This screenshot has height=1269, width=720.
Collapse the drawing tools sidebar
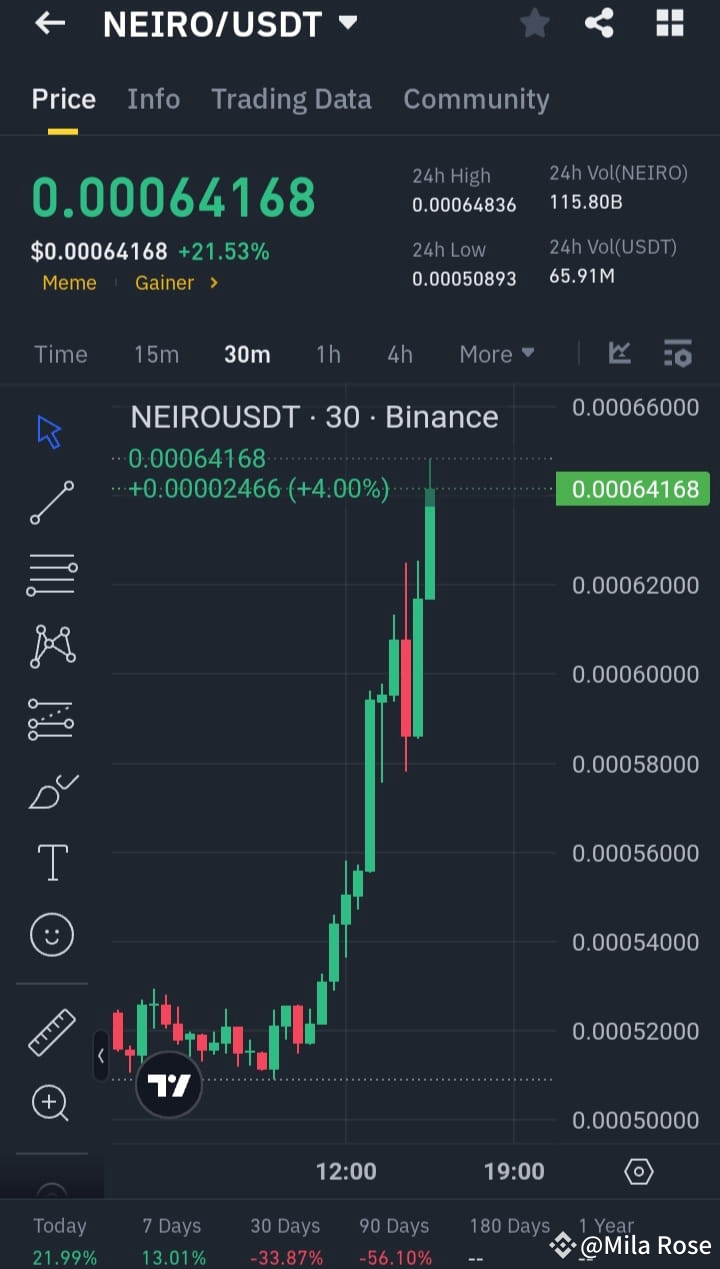tap(101, 1056)
